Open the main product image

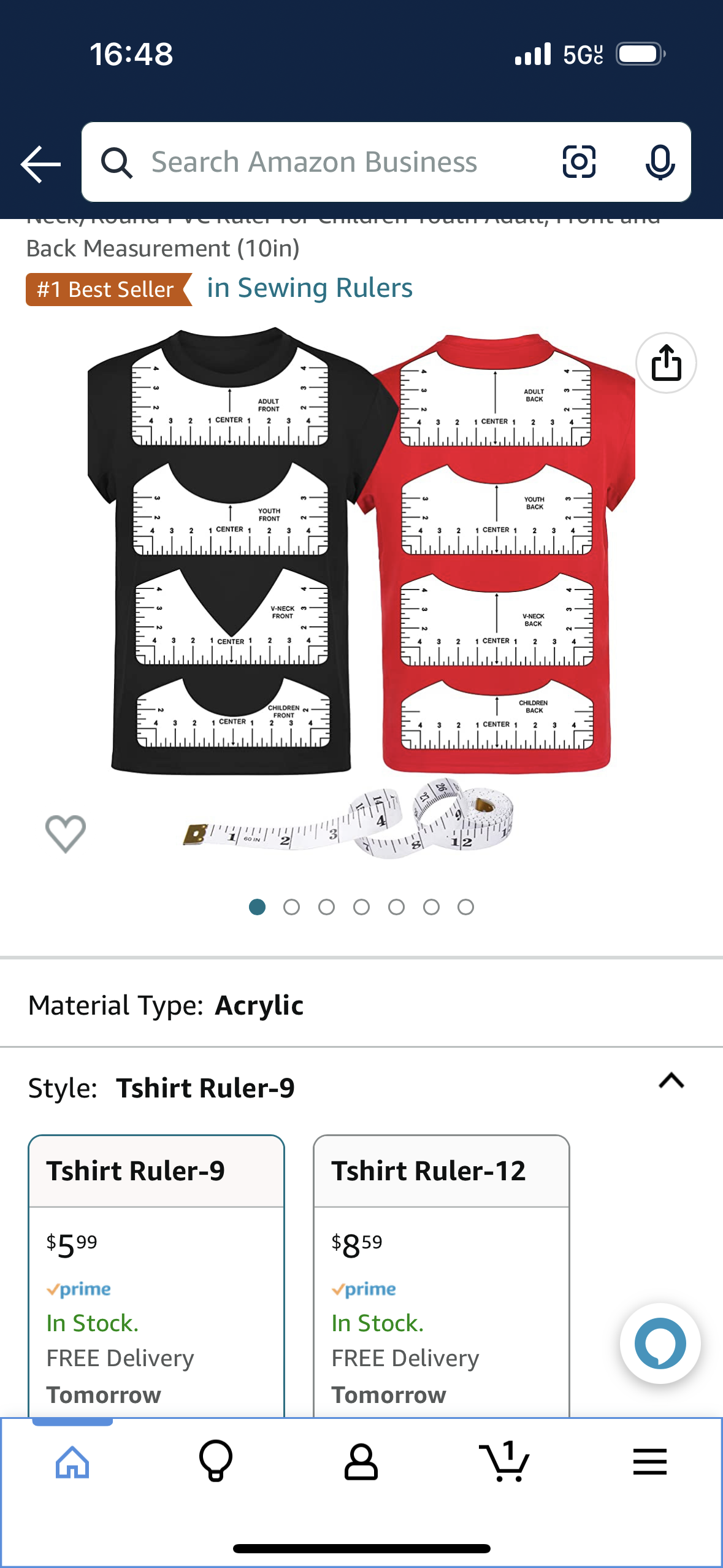click(361, 592)
